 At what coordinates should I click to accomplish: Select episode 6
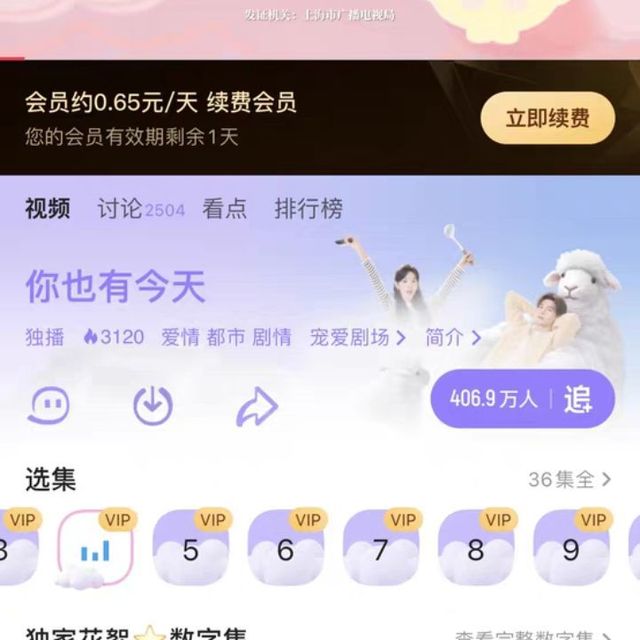click(286, 549)
